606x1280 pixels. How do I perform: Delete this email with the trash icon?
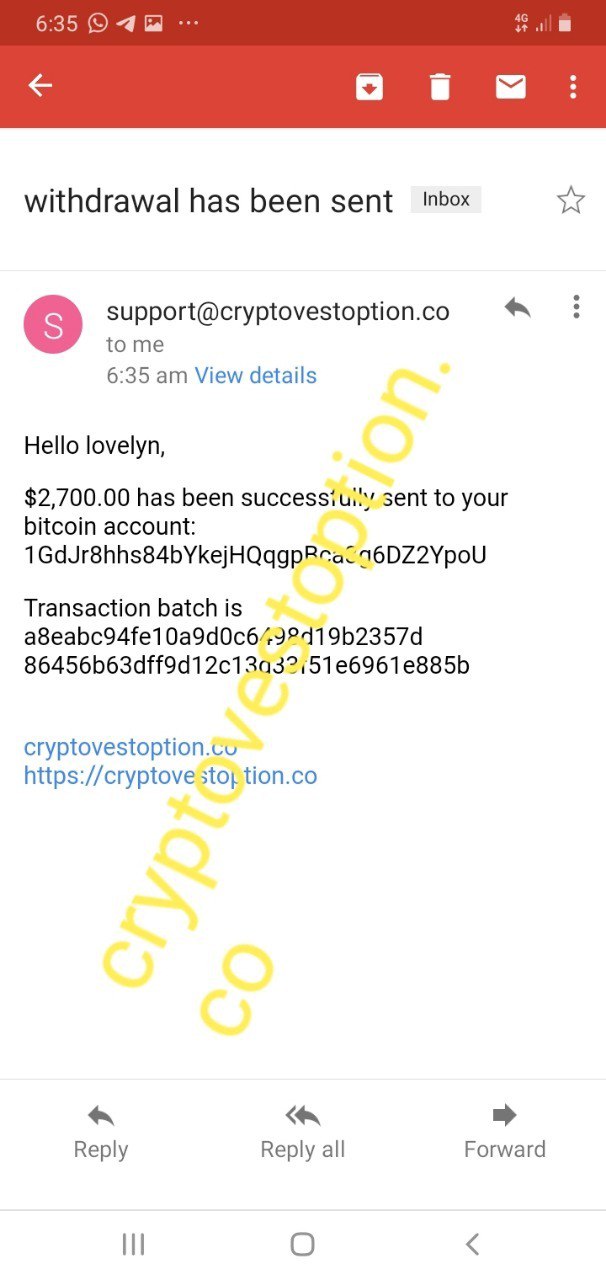440,87
